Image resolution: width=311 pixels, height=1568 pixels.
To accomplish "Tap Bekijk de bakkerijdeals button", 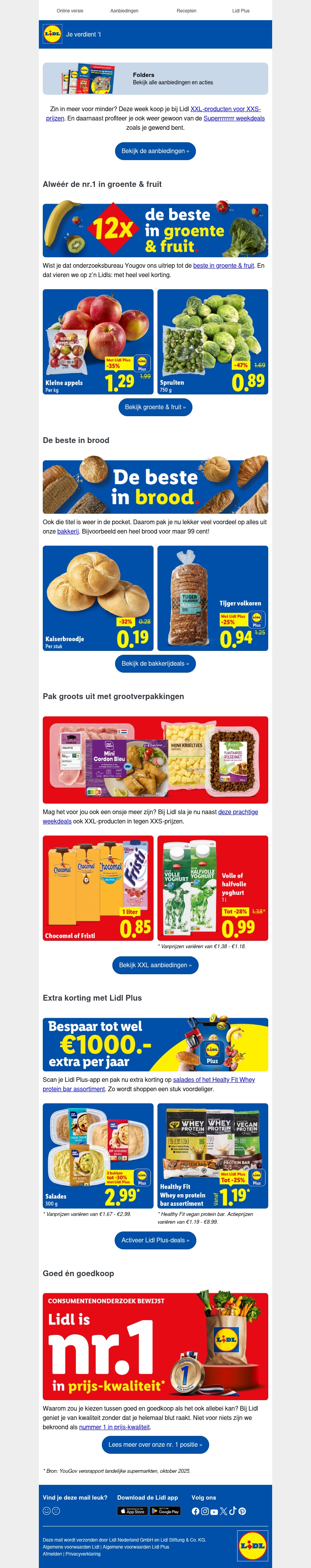I will tap(155, 663).
